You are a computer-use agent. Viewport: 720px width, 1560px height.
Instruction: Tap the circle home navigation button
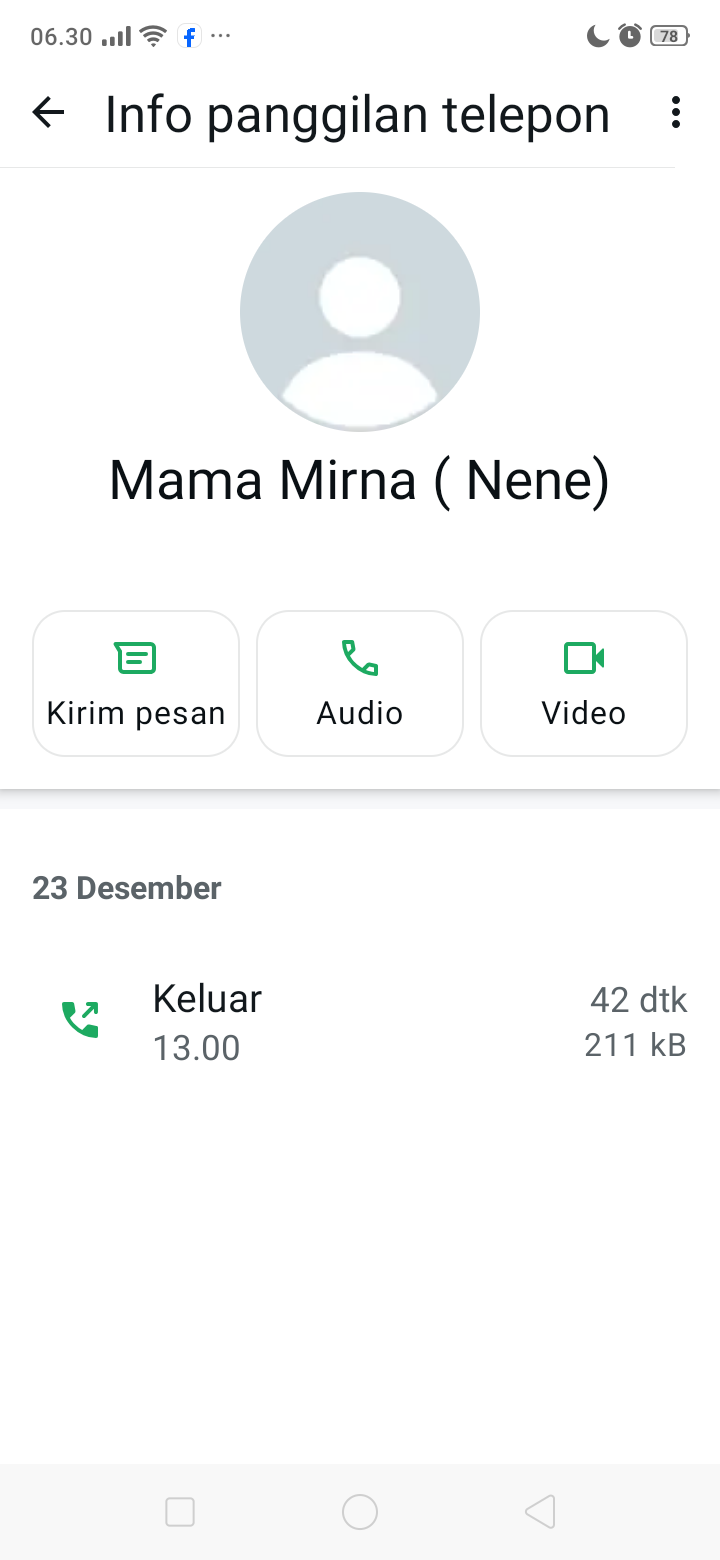[x=360, y=1512]
